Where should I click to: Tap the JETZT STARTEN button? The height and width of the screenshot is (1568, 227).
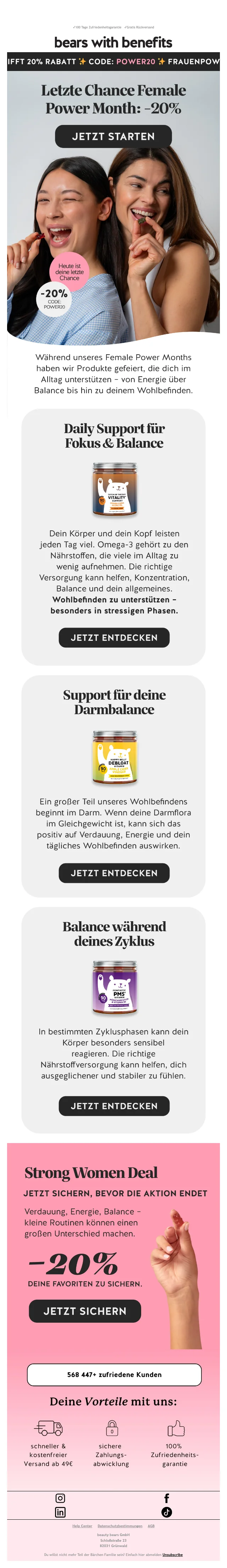click(x=113, y=136)
